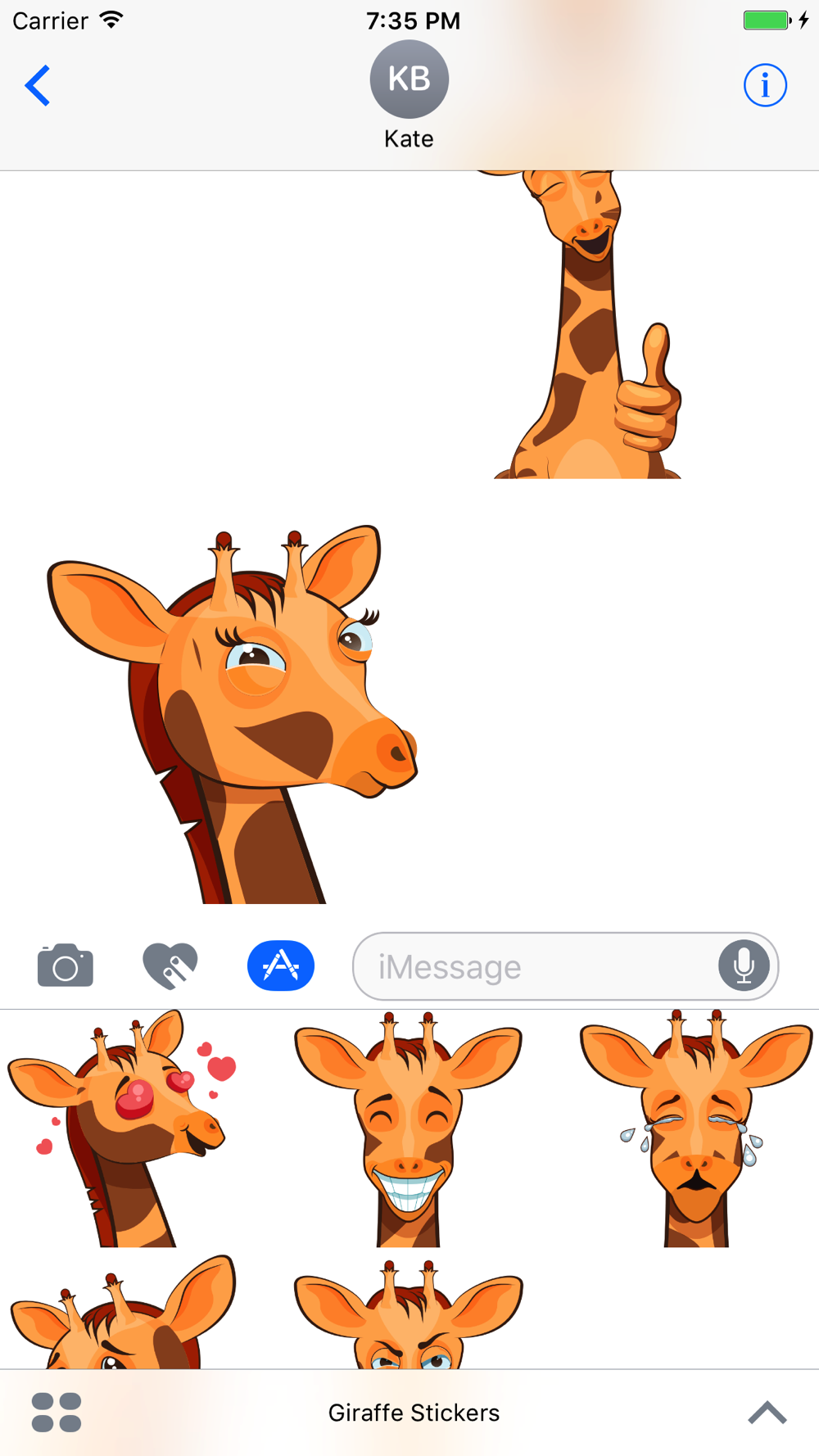Tap the sent thumbs-up giraffe sticker
Screen dimensions: 819x1456
590,328
